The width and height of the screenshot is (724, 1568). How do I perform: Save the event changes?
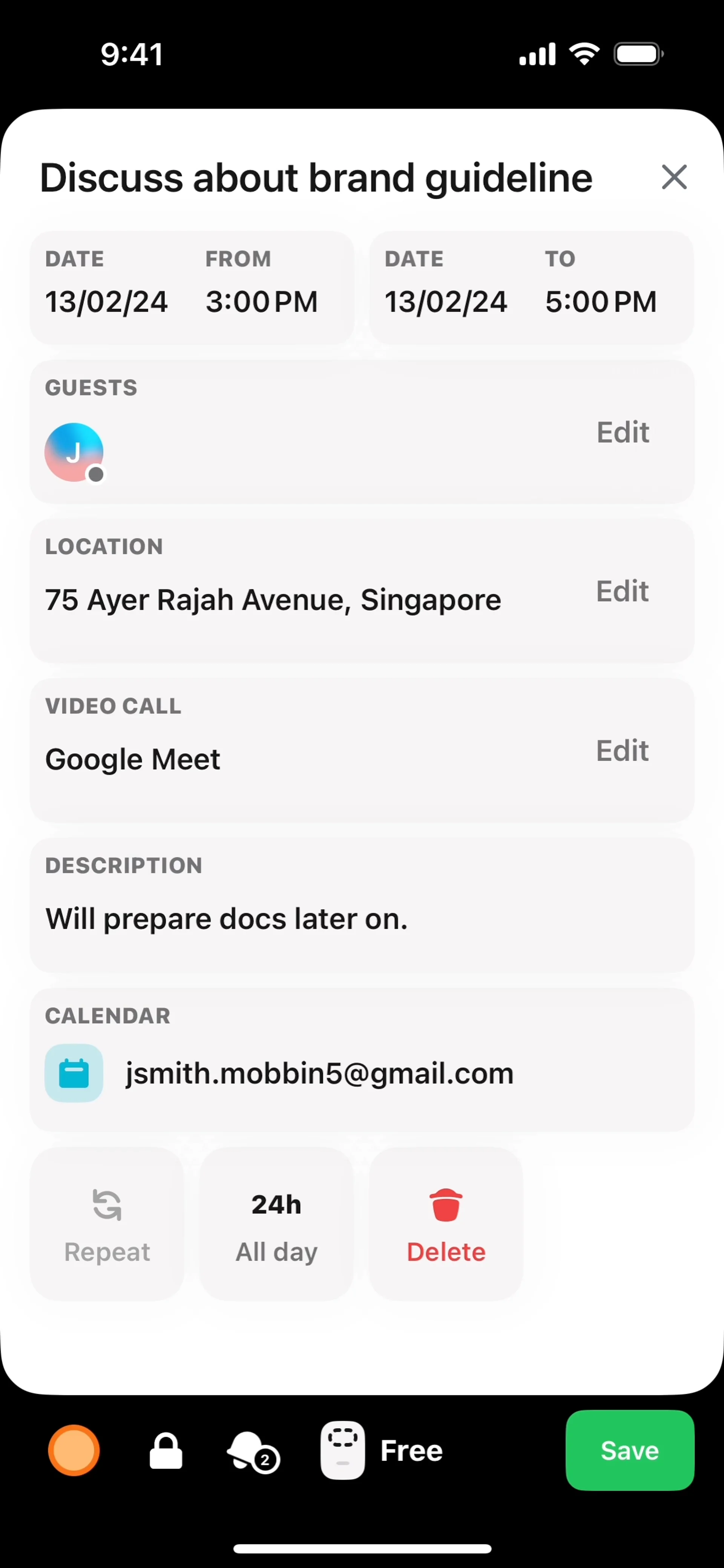[x=630, y=1450]
